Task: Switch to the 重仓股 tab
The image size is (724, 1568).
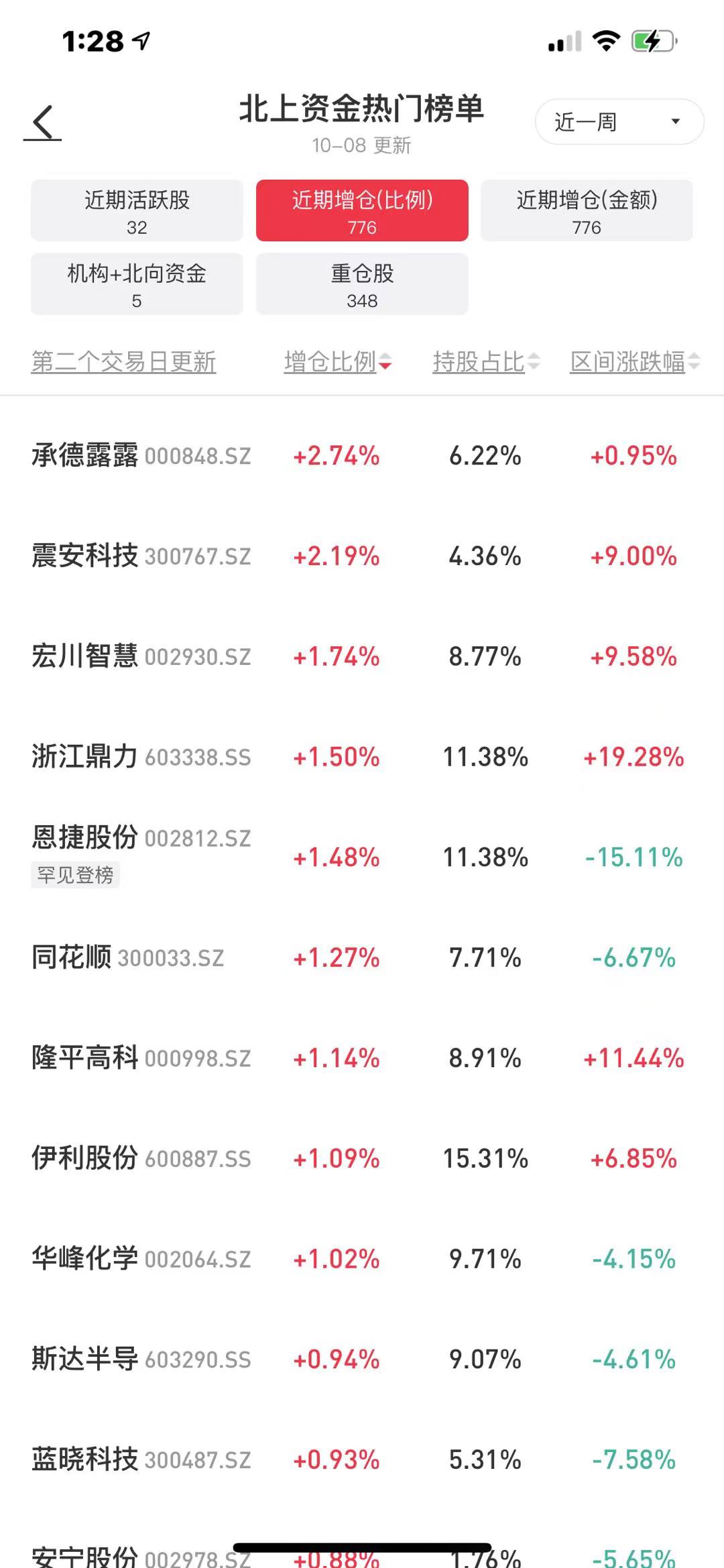Action: pyautogui.click(x=362, y=284)
